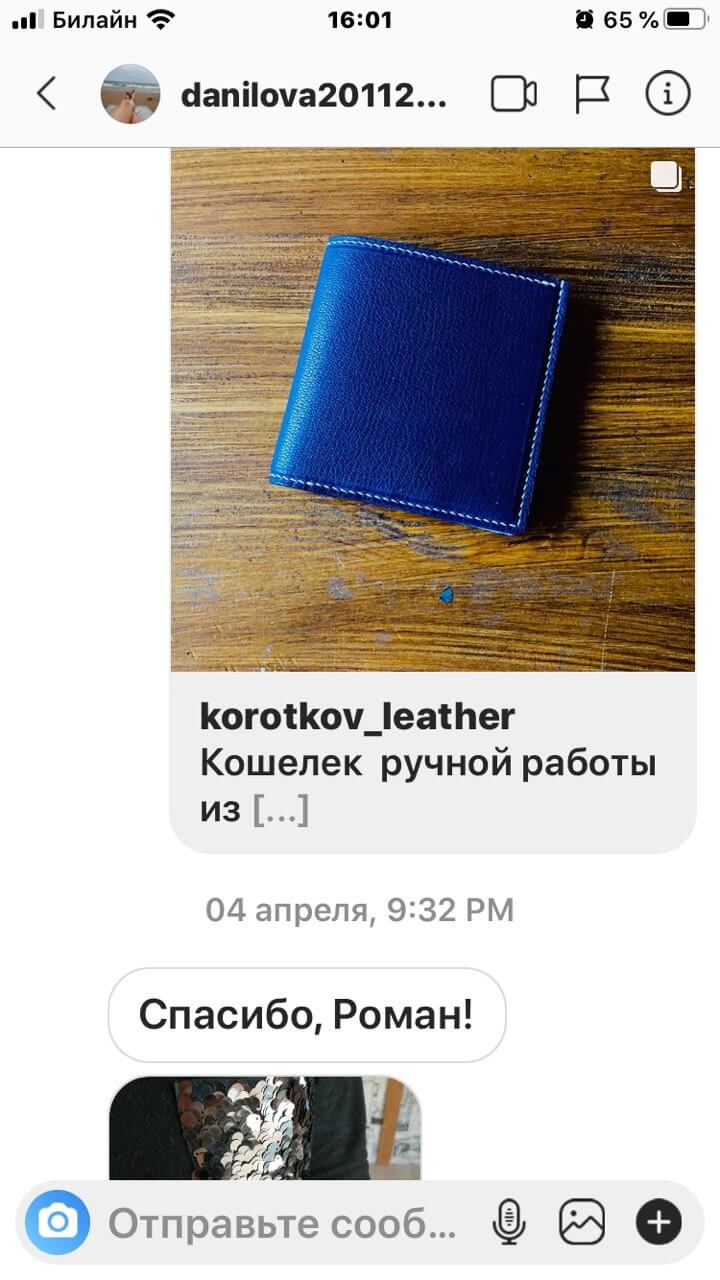Open conversation details info icon
The height and width of the screenshot is (1280, 720).
(x=667, y=94)
